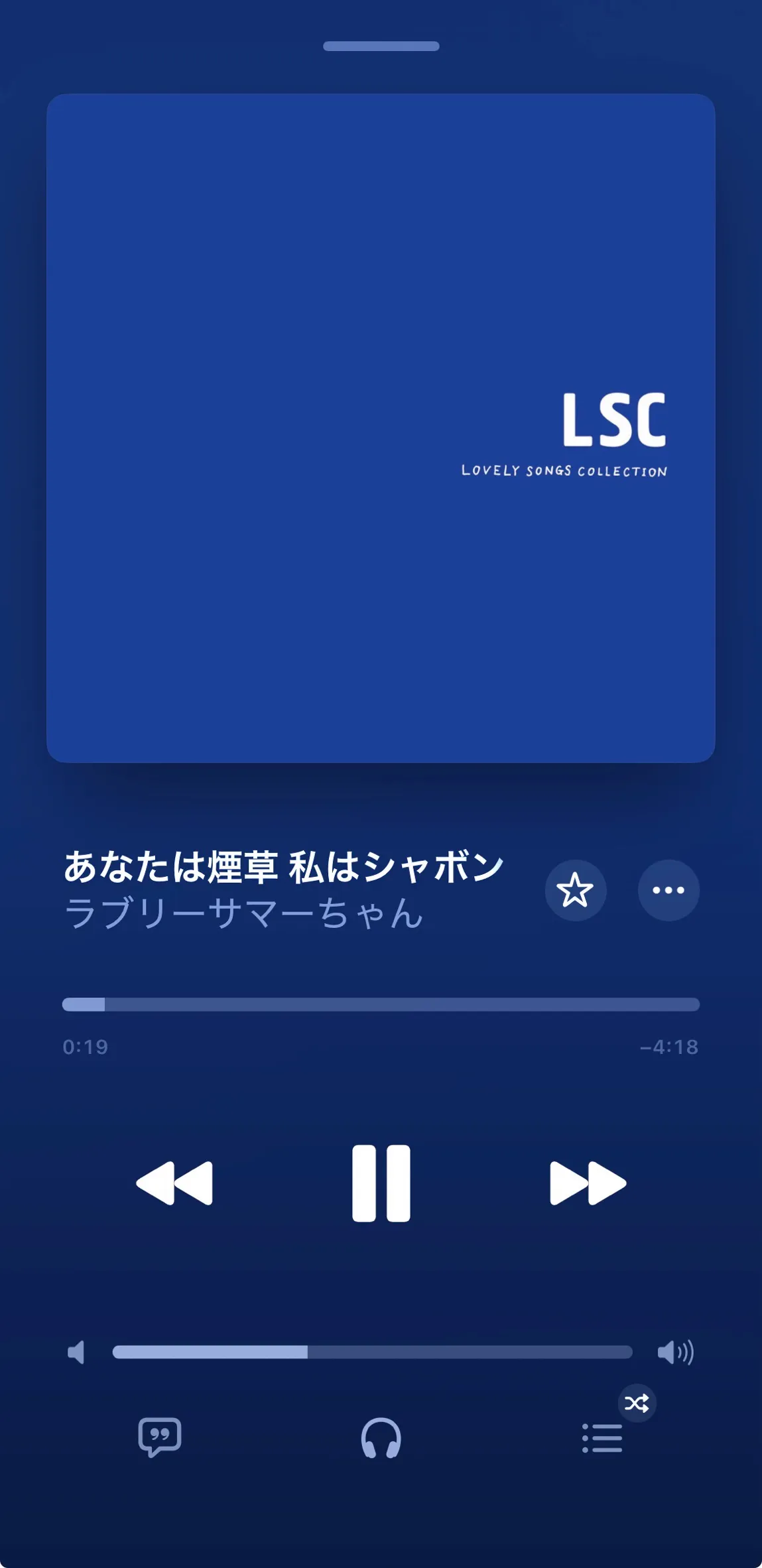
Task: Go back to the previous track
Action: pos(174,1183)
